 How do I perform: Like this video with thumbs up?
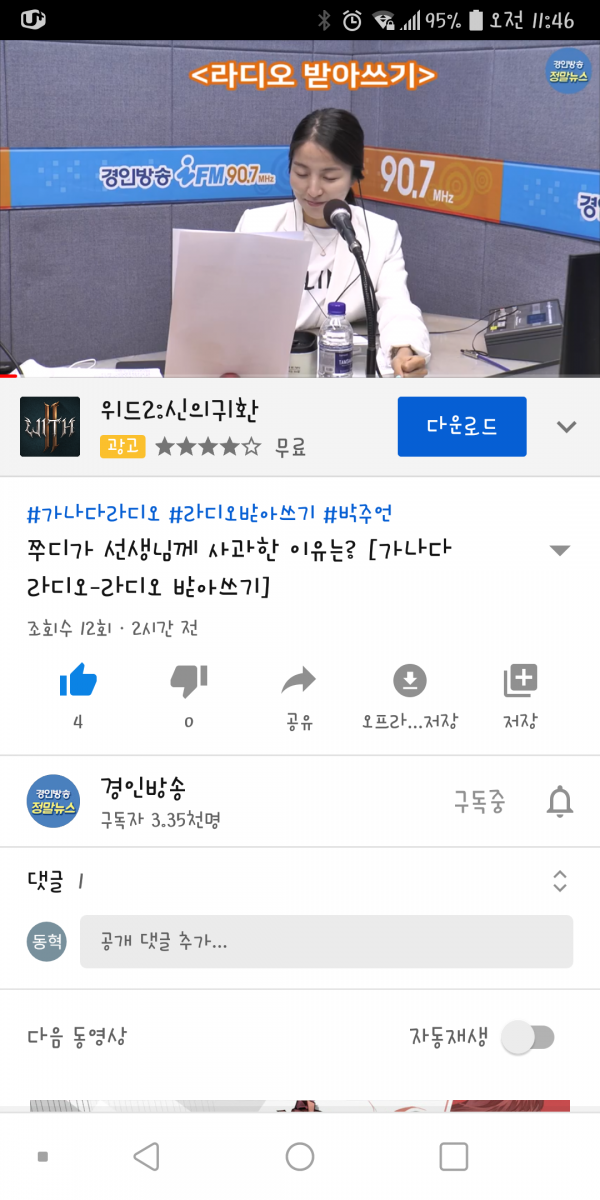click(x=78, y=682)
